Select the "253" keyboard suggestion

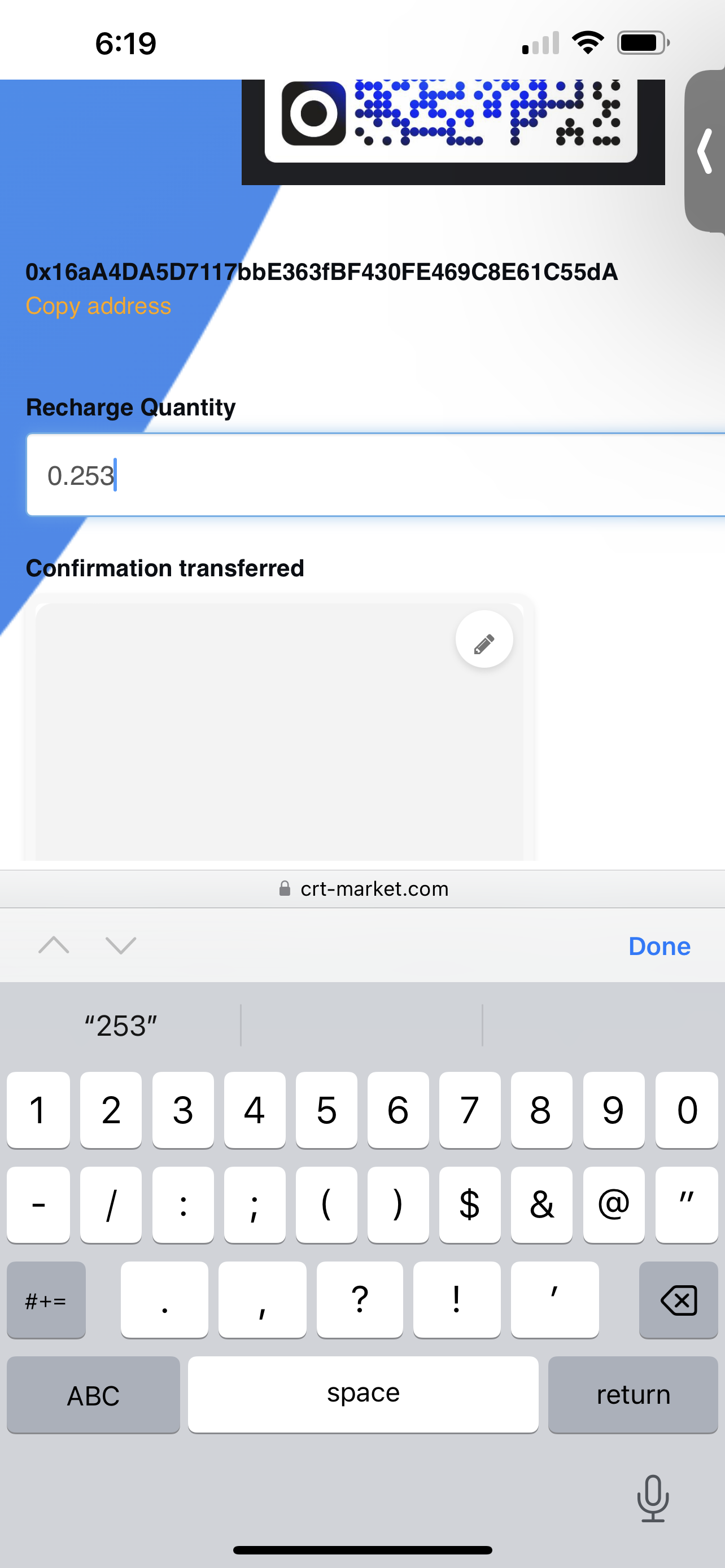(120, 1026)
